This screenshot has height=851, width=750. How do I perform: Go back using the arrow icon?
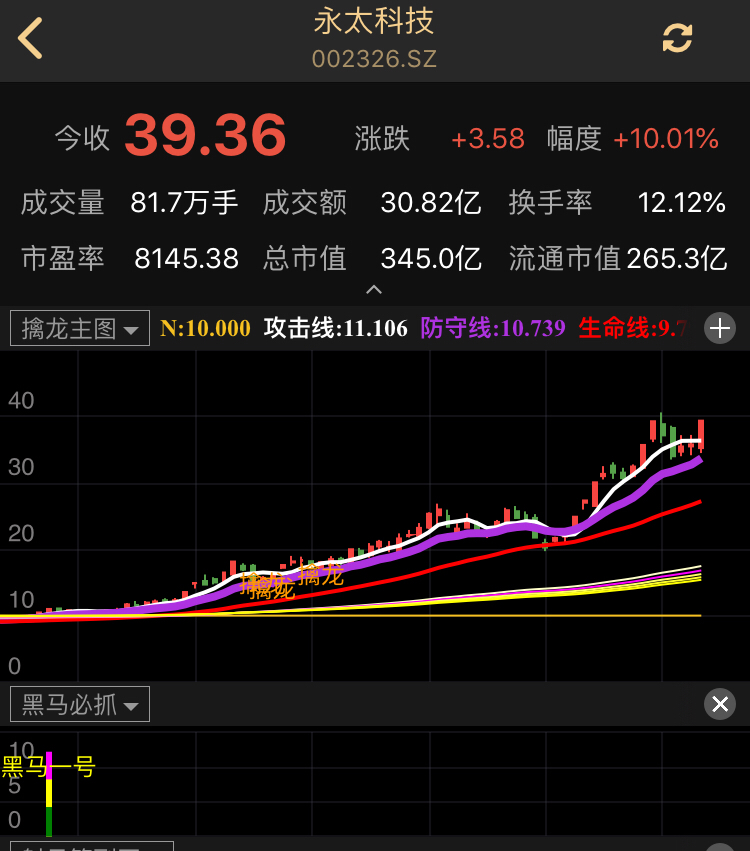(x=31, y=39)
